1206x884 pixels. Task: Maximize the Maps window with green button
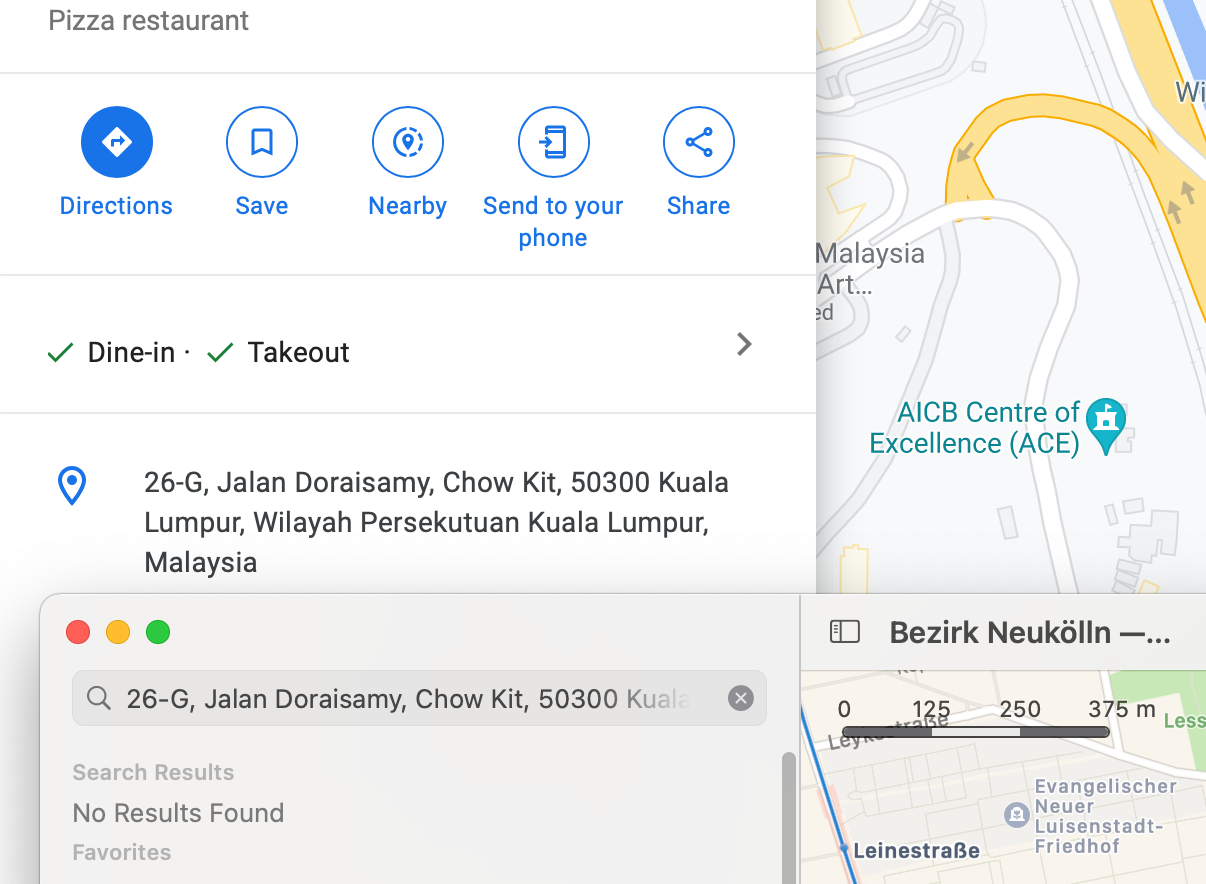[x=158, y=632]
